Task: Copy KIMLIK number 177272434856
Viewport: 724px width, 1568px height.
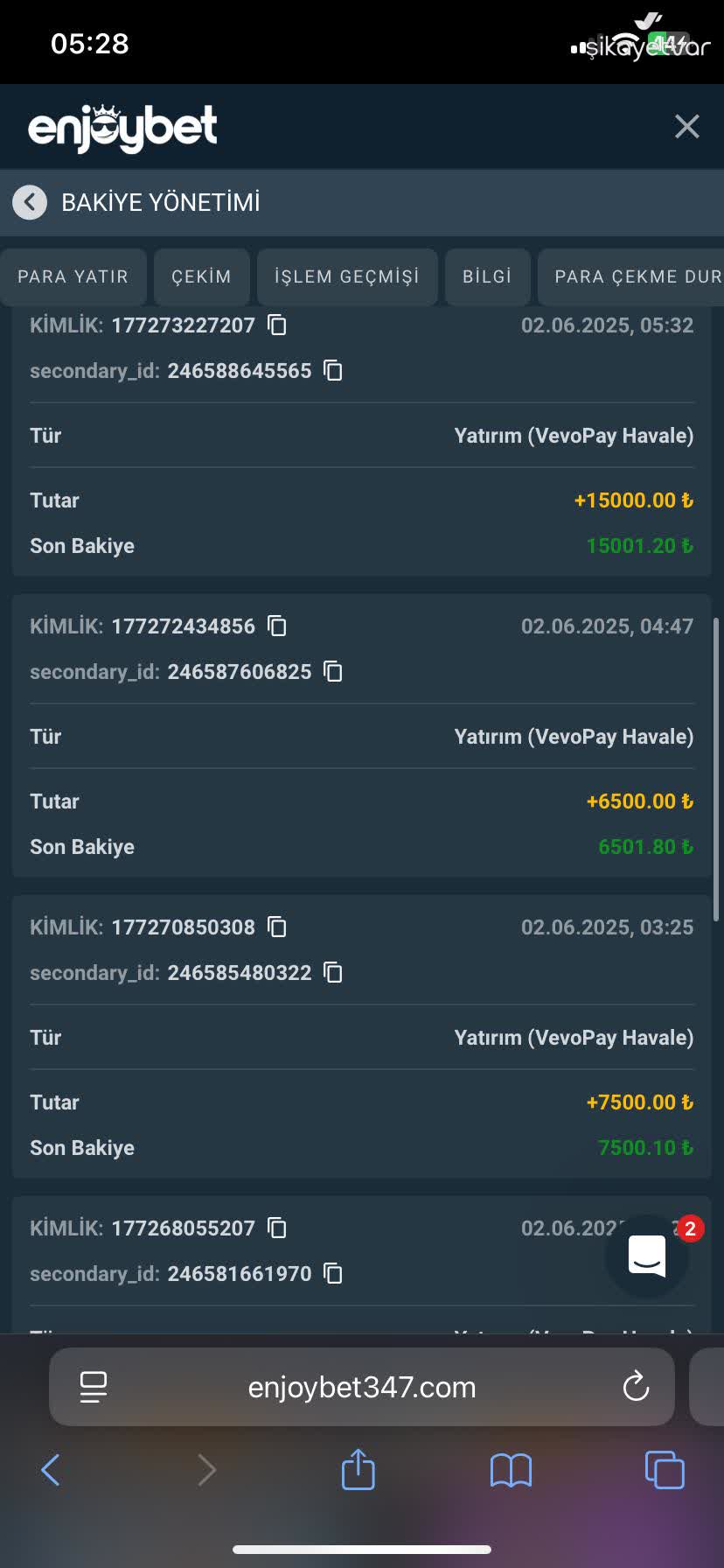Action: [276, 626]
